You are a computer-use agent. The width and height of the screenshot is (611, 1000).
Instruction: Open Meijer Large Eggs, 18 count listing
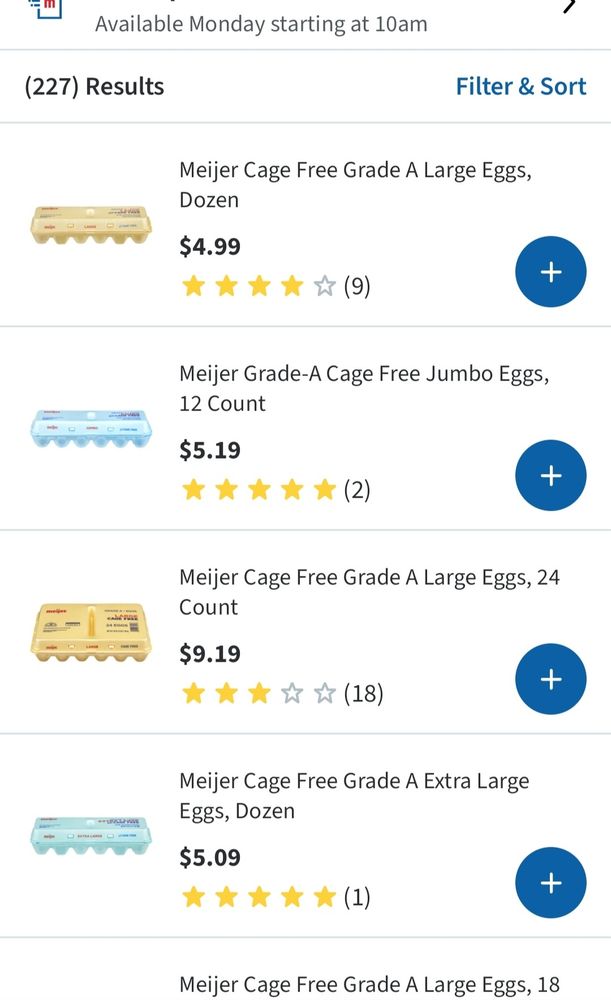pos(368,985)
